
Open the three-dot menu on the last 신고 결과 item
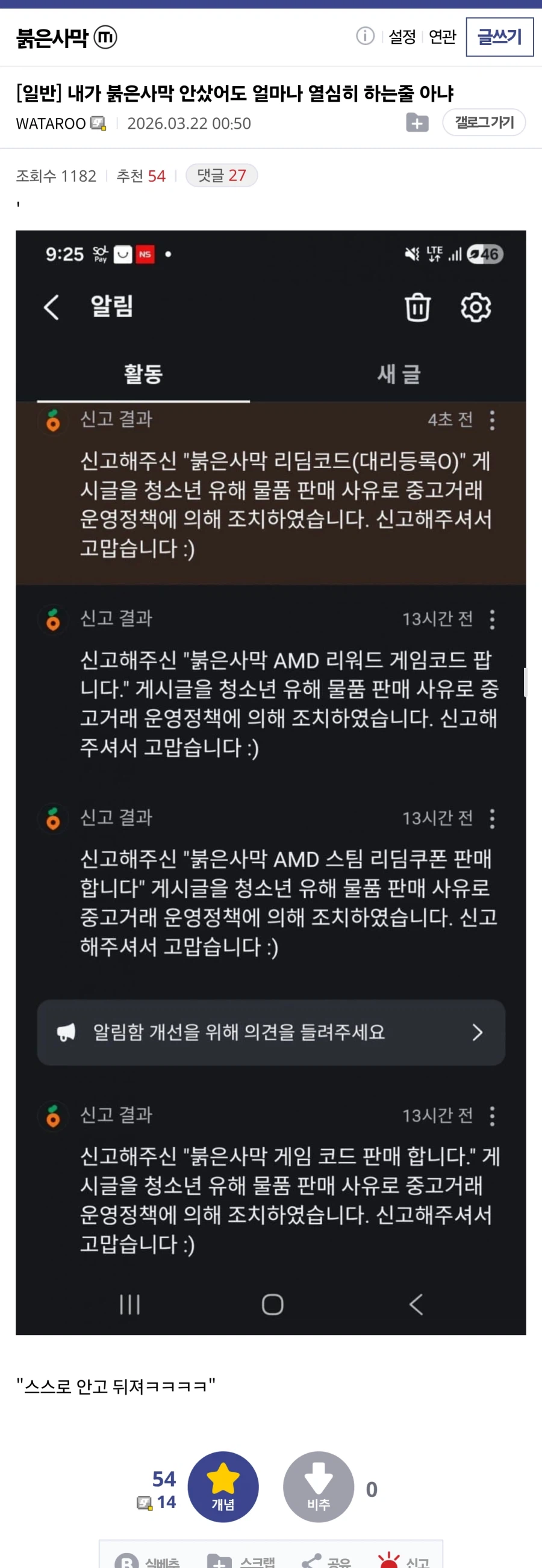click(491, 1116)
